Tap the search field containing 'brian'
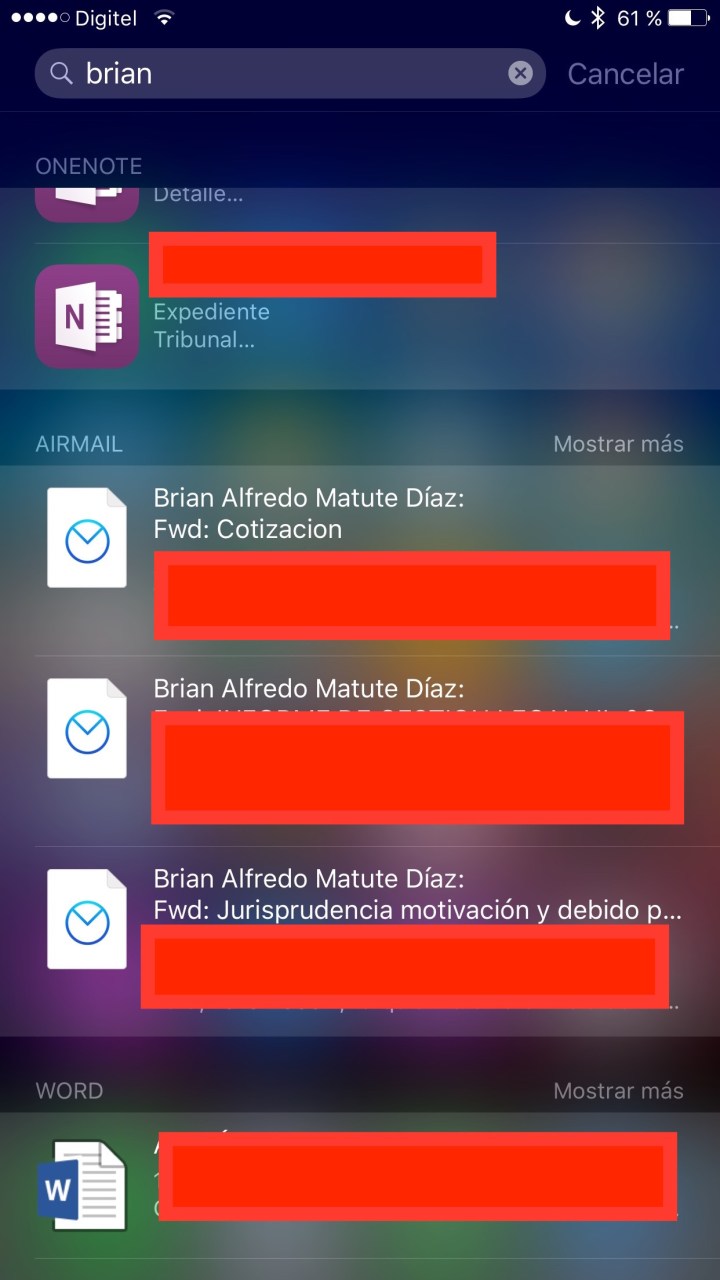The image size is (720, 1280). [x=290, y=74]
